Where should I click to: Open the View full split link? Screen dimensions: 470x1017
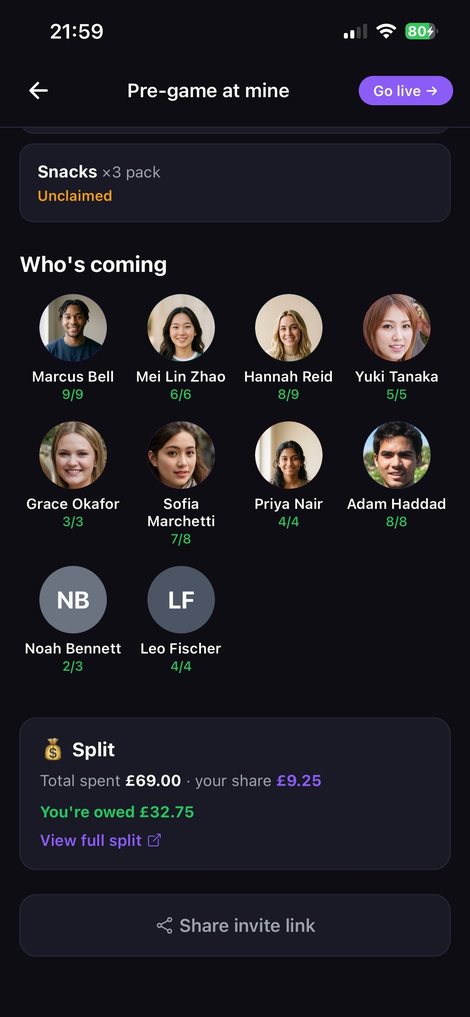pyautogui.click(x=100, y=841)
